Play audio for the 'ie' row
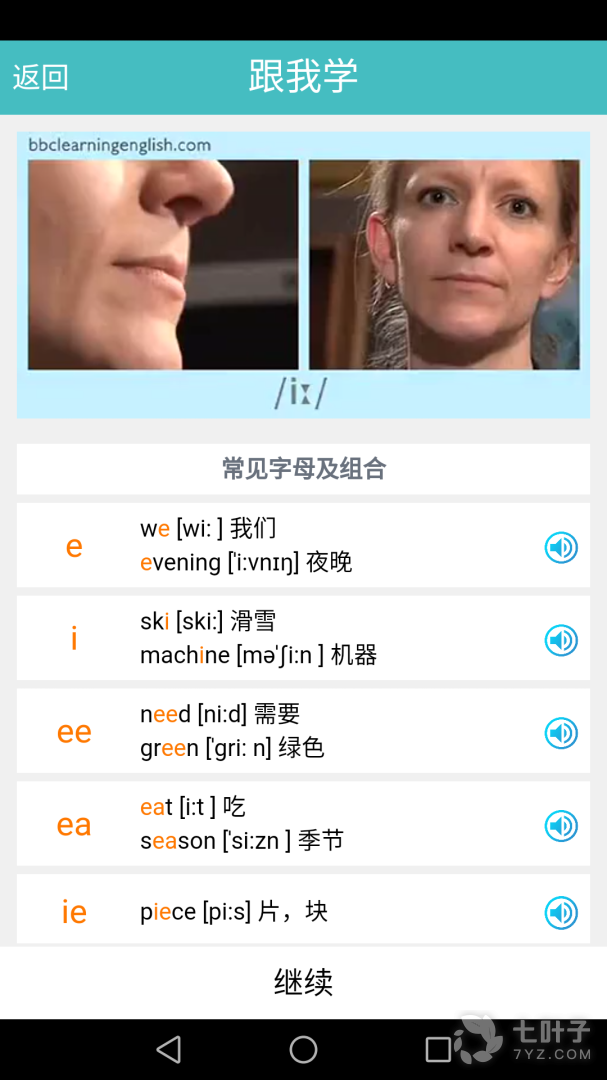 [x=561, y=912]
